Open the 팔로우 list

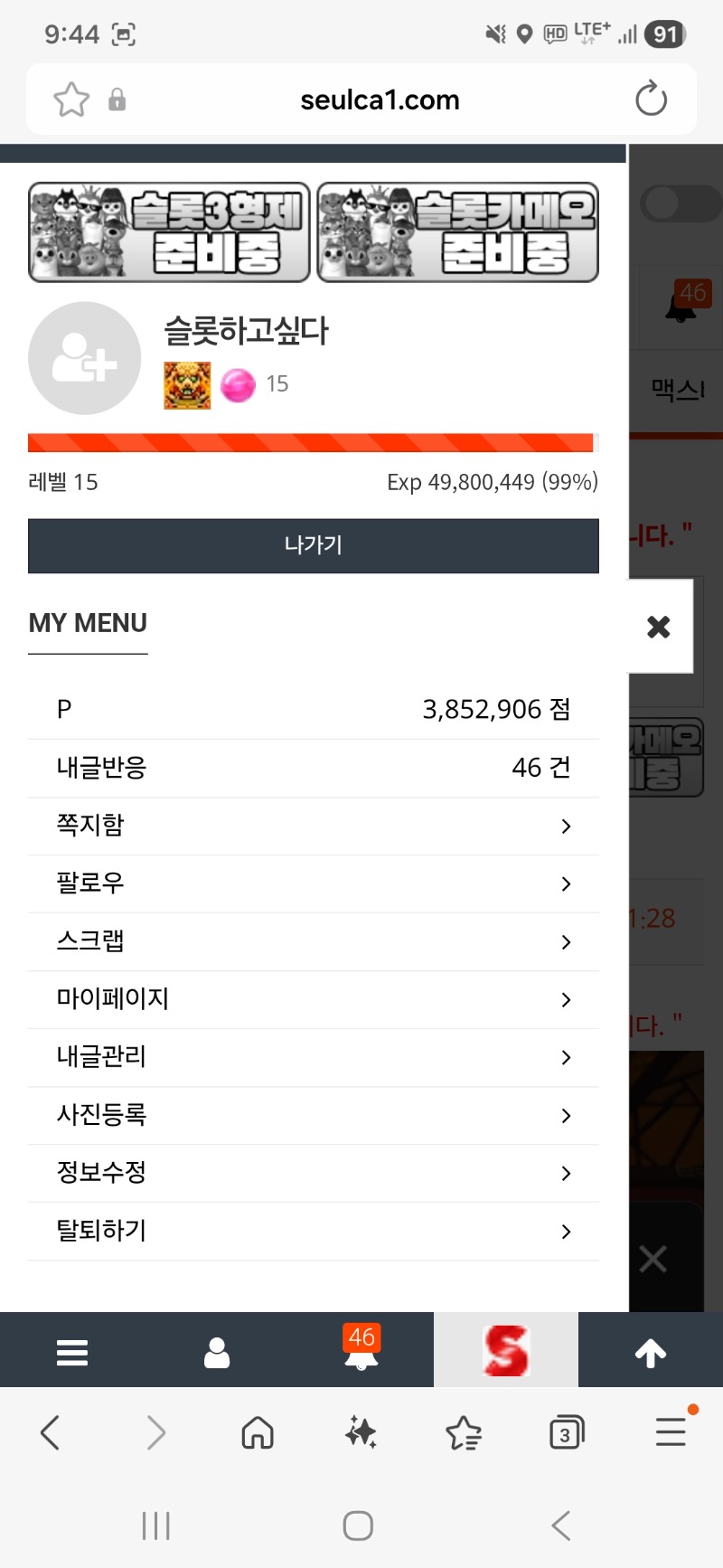[x=313, y=883]
